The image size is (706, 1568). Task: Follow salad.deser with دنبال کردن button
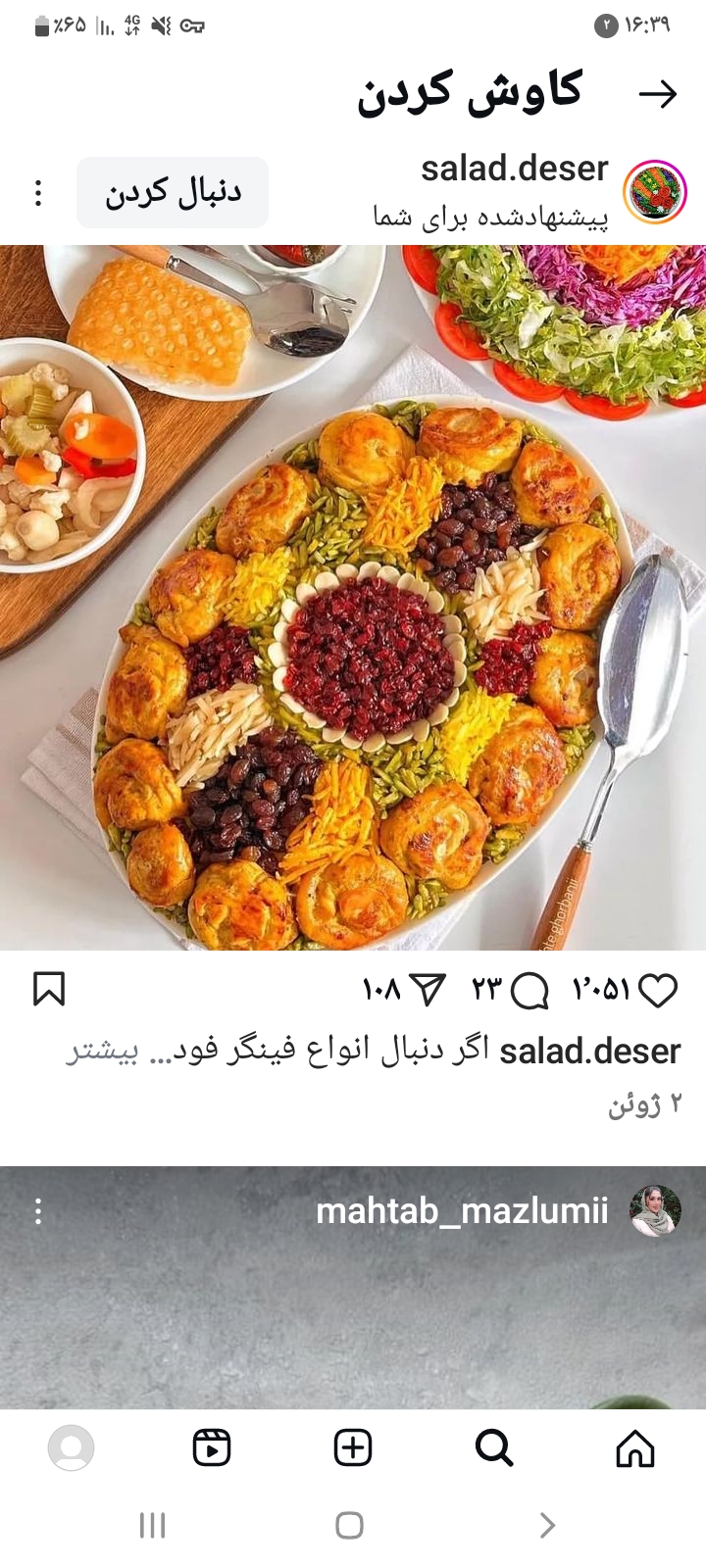173,192
